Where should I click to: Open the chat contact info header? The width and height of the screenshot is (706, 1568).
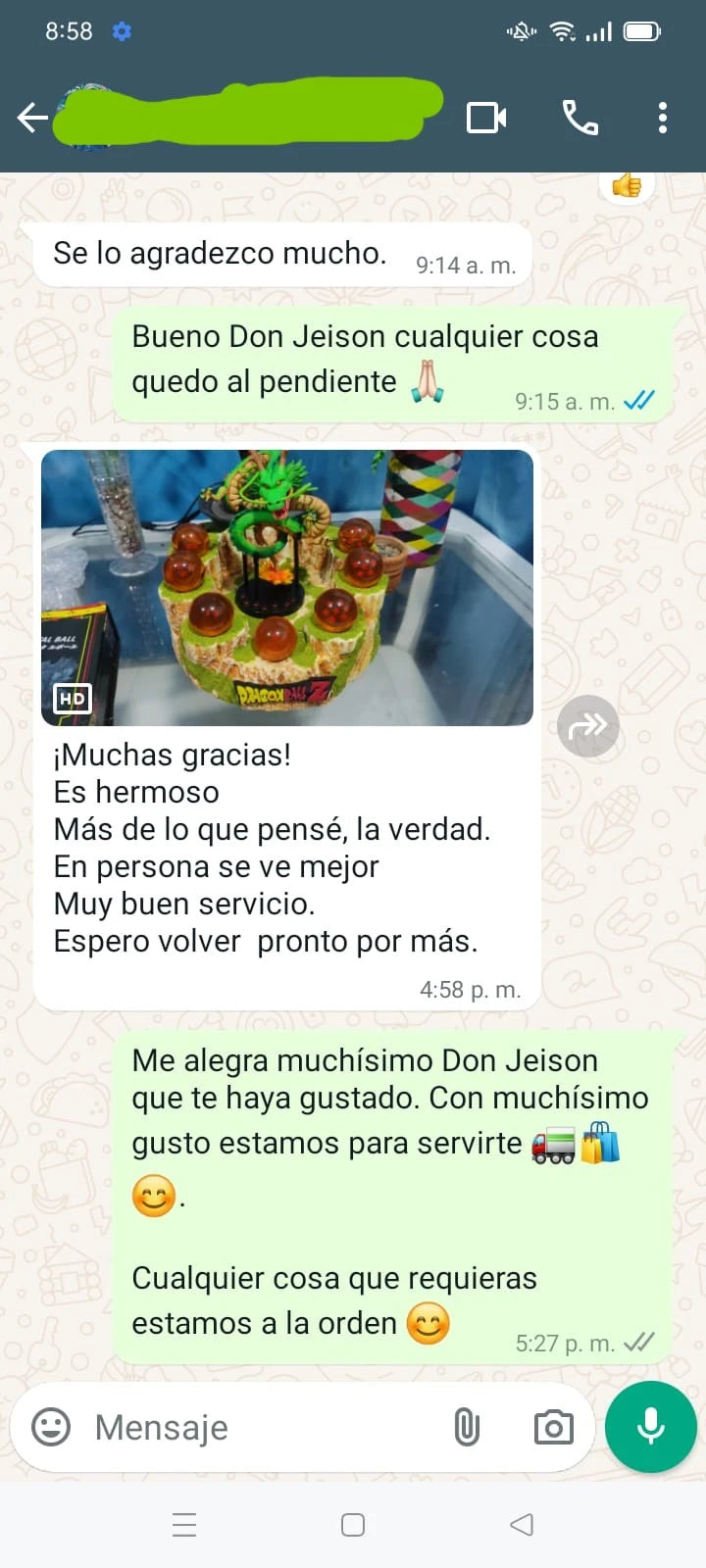pyautogui.click(x=245, y=117)
